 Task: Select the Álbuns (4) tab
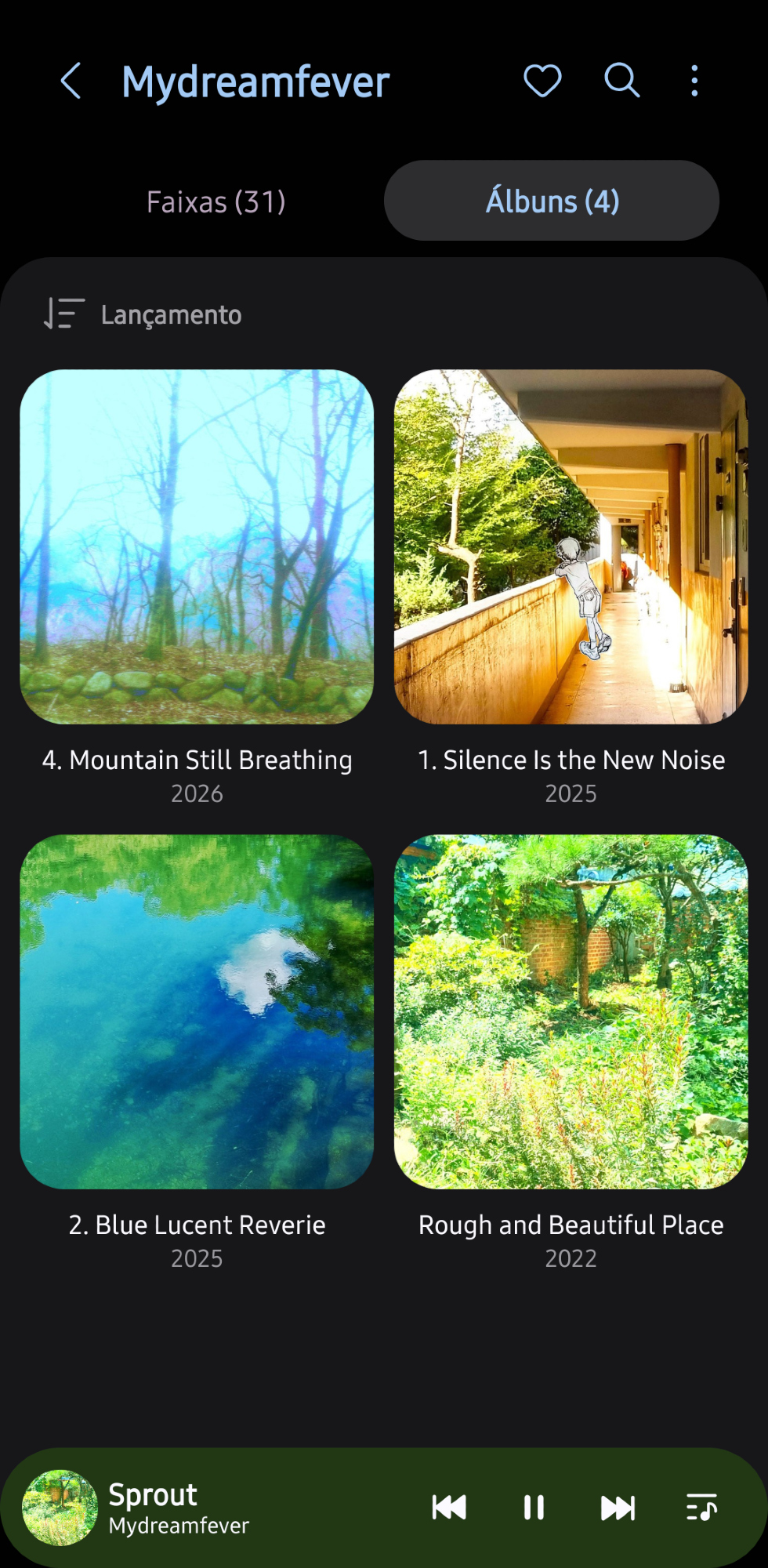pyautogui.click(x=552, y=201)
